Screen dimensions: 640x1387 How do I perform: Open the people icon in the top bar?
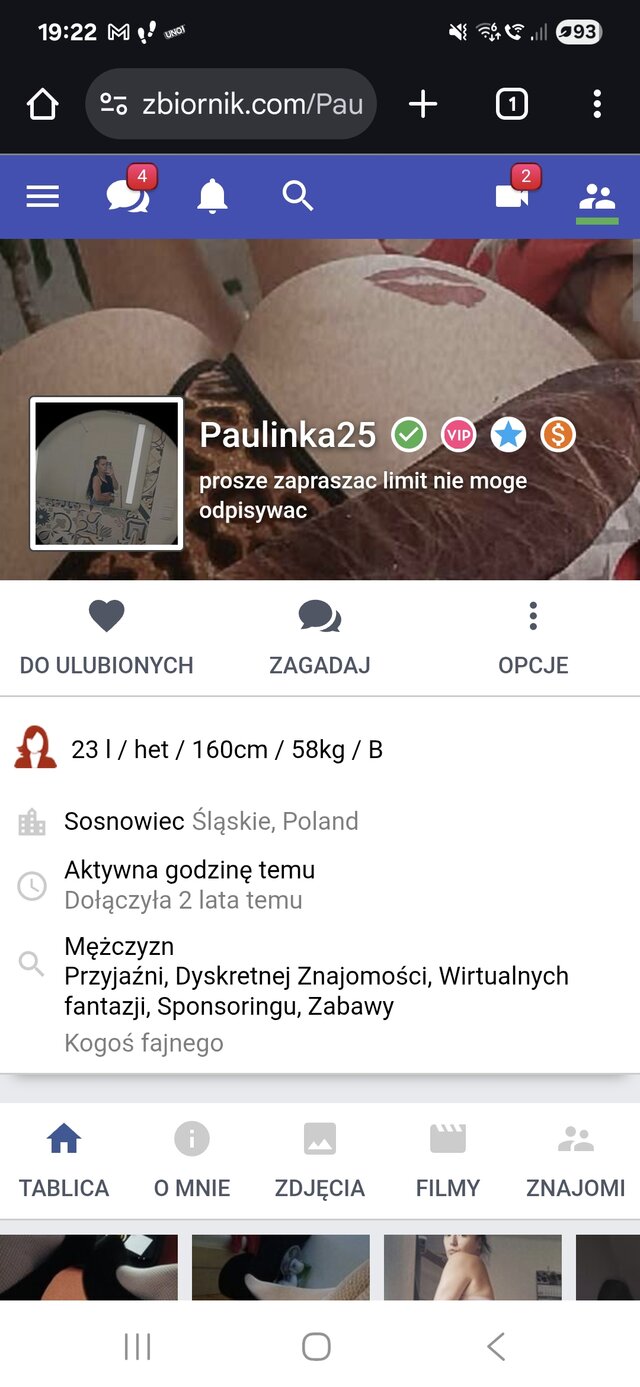tap(597, 196)
